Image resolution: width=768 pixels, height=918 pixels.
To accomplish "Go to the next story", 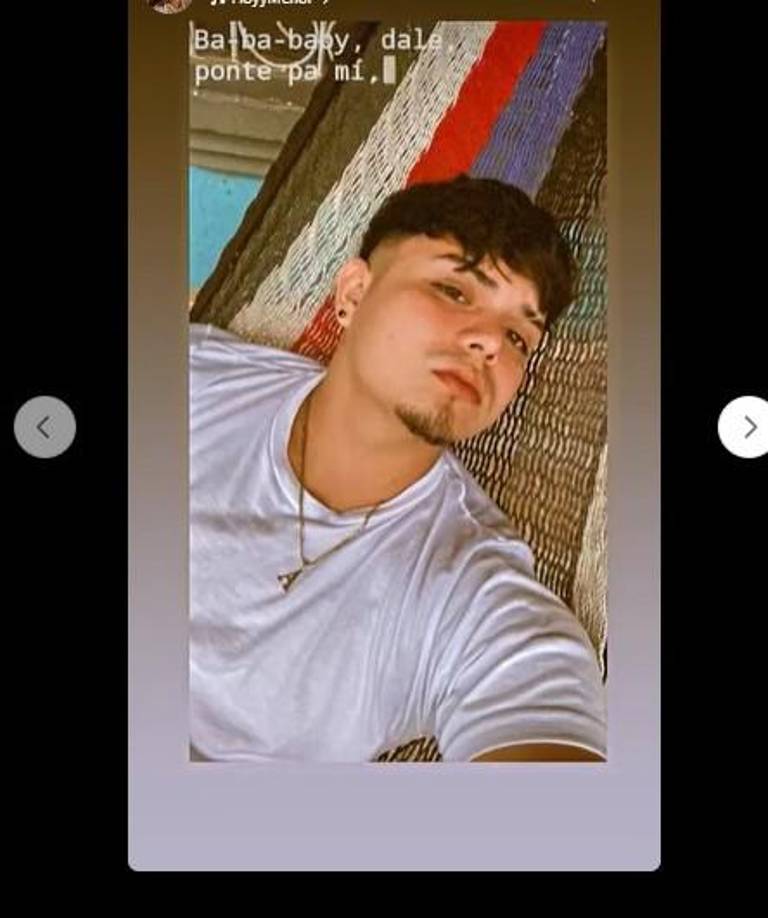I will (747, 427).
